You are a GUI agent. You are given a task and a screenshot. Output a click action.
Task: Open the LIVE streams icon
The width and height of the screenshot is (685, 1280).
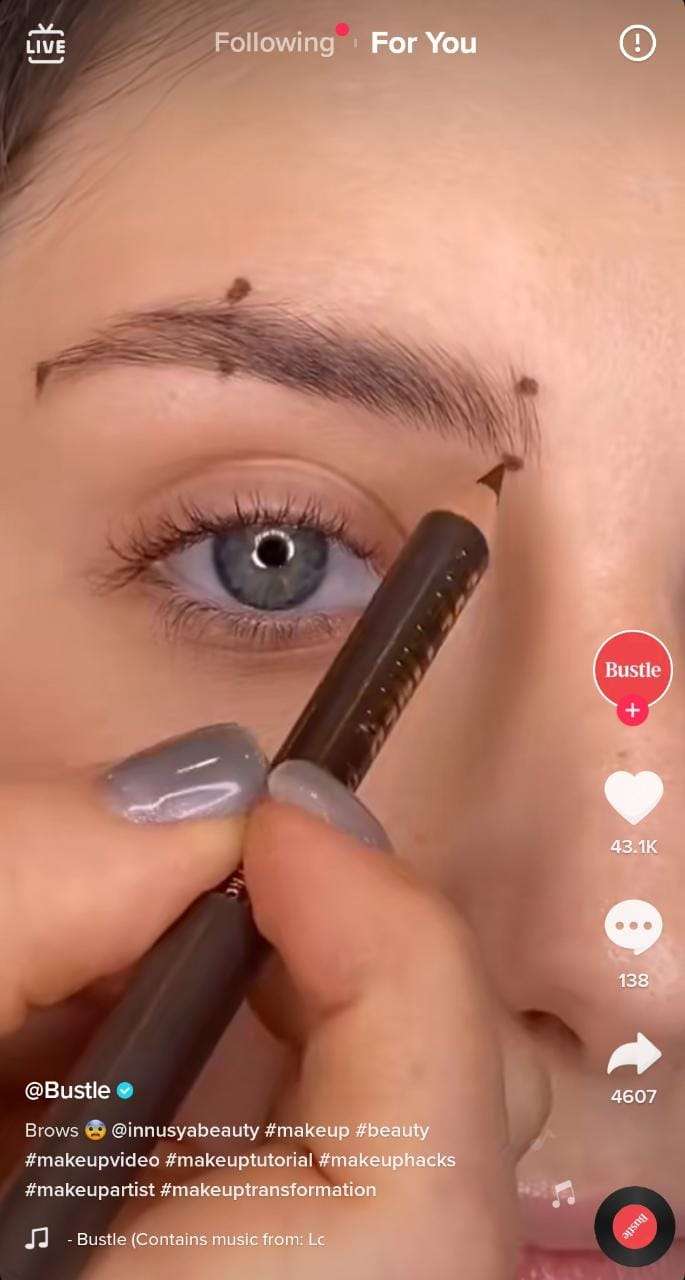[x=45, y=43]
